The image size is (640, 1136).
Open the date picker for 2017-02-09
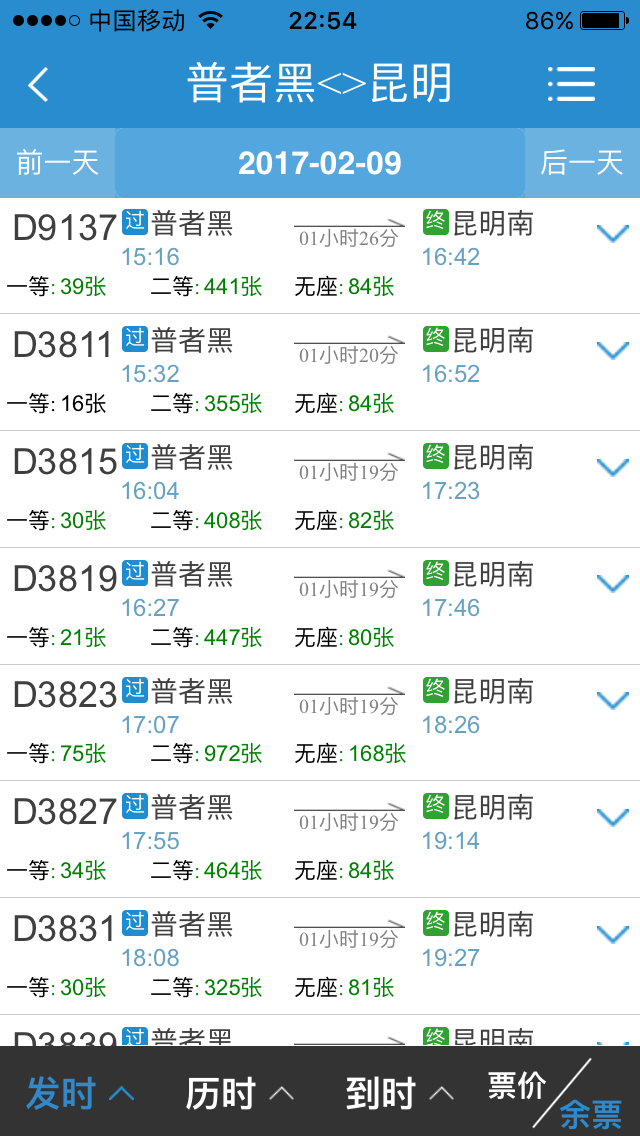click(x=320, y=163)
